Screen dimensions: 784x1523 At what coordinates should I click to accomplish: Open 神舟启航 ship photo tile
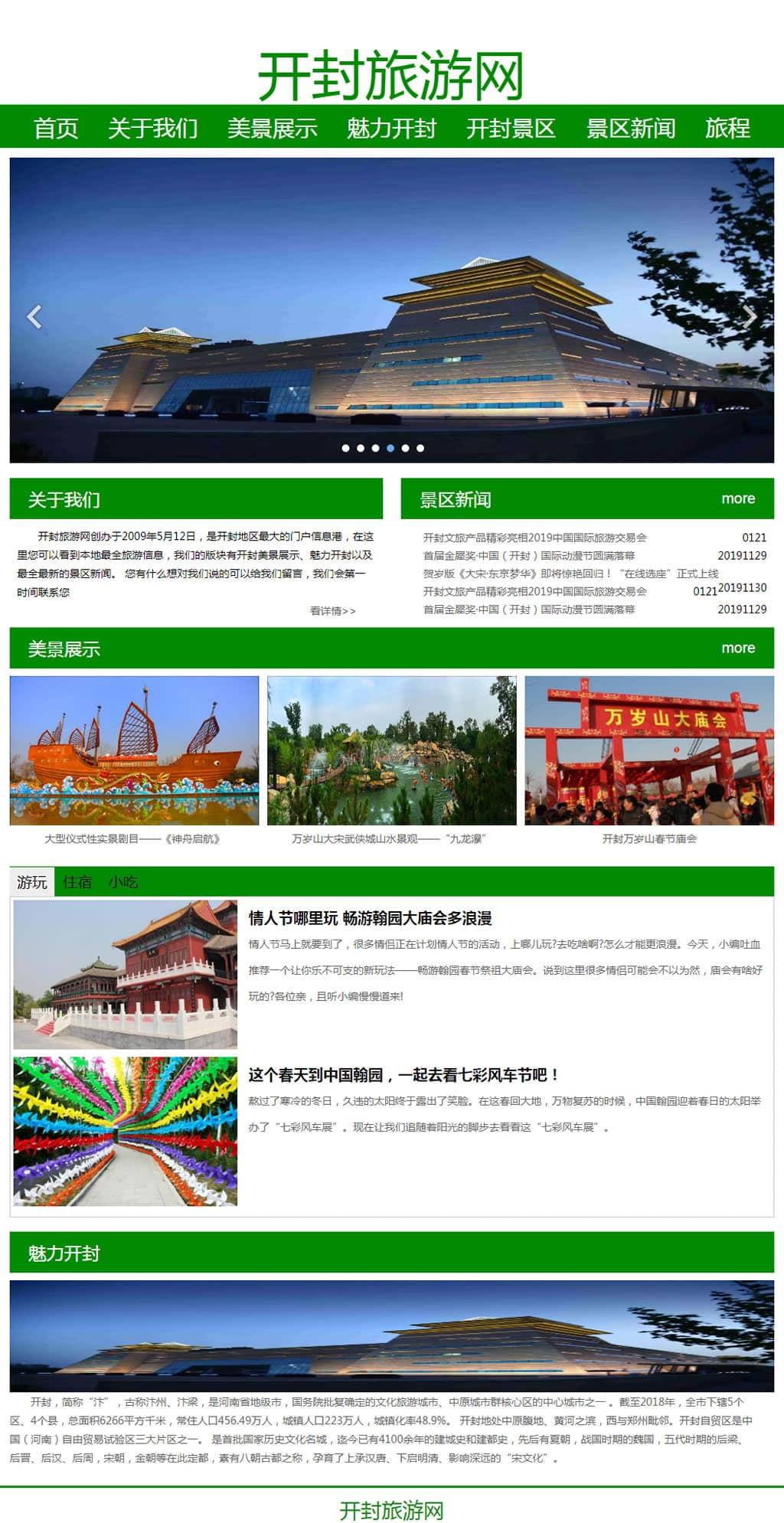pos(134,750)
